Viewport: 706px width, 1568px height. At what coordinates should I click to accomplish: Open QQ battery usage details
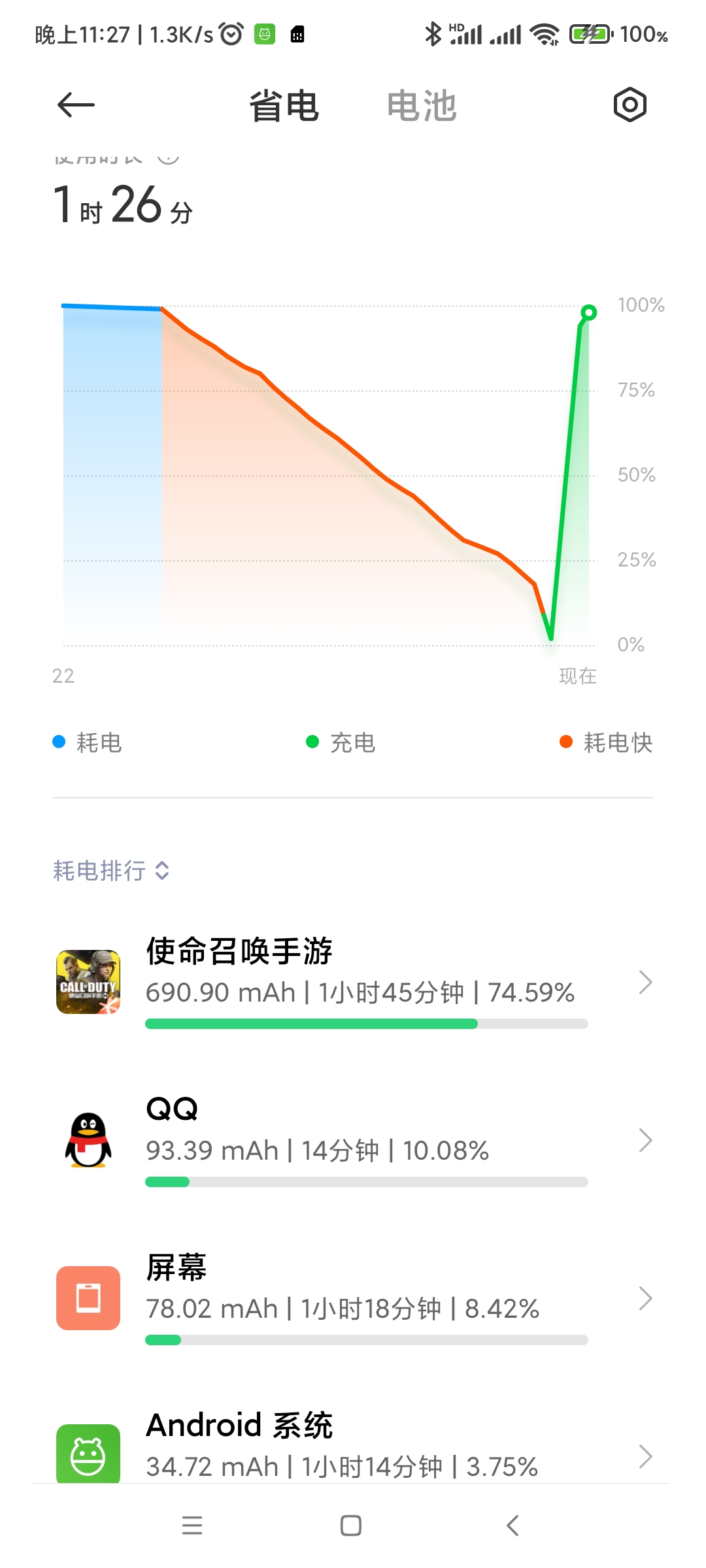[353, 1140]
